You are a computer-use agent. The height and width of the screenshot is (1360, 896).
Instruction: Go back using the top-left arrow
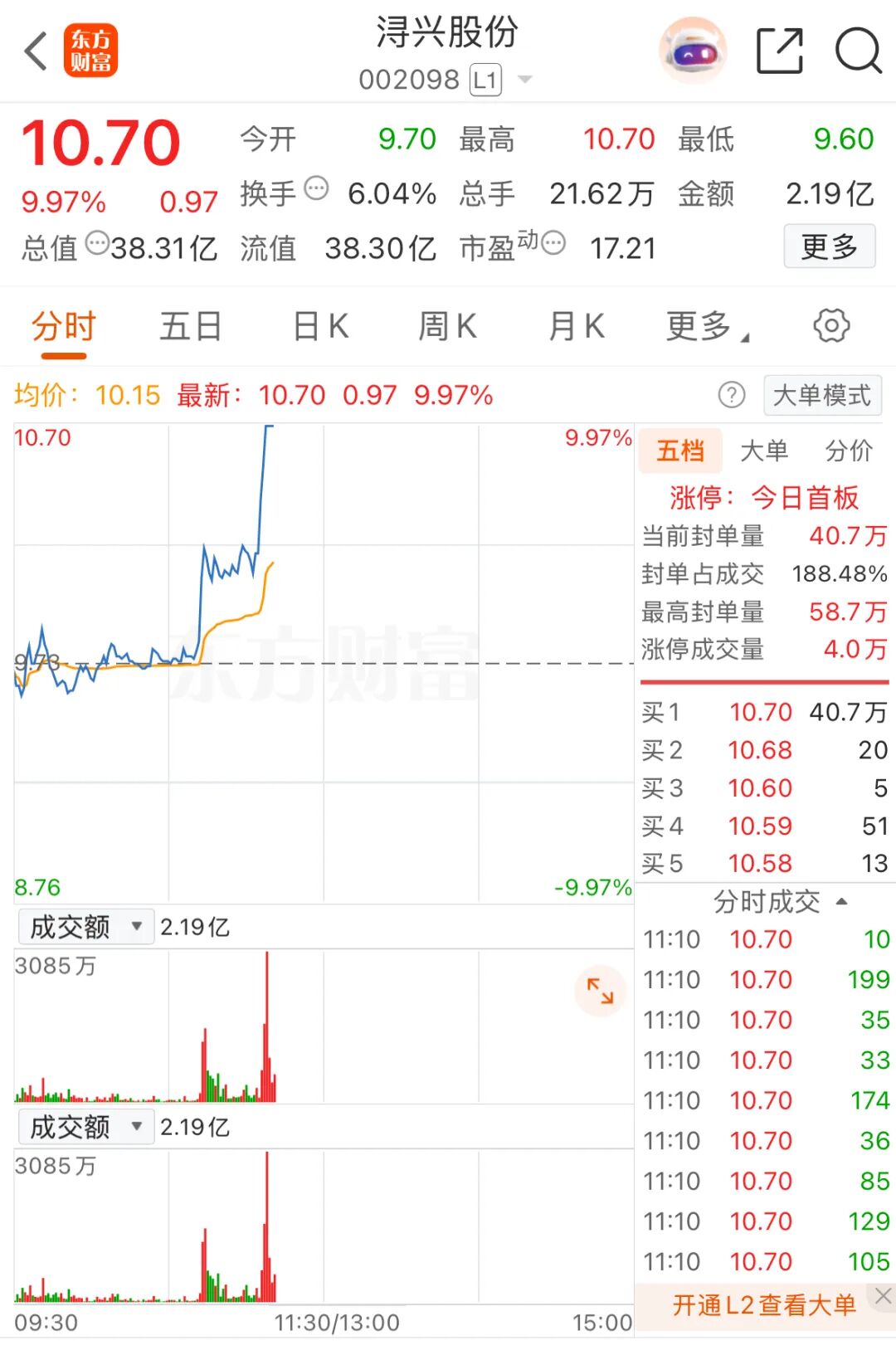[36, 51]
